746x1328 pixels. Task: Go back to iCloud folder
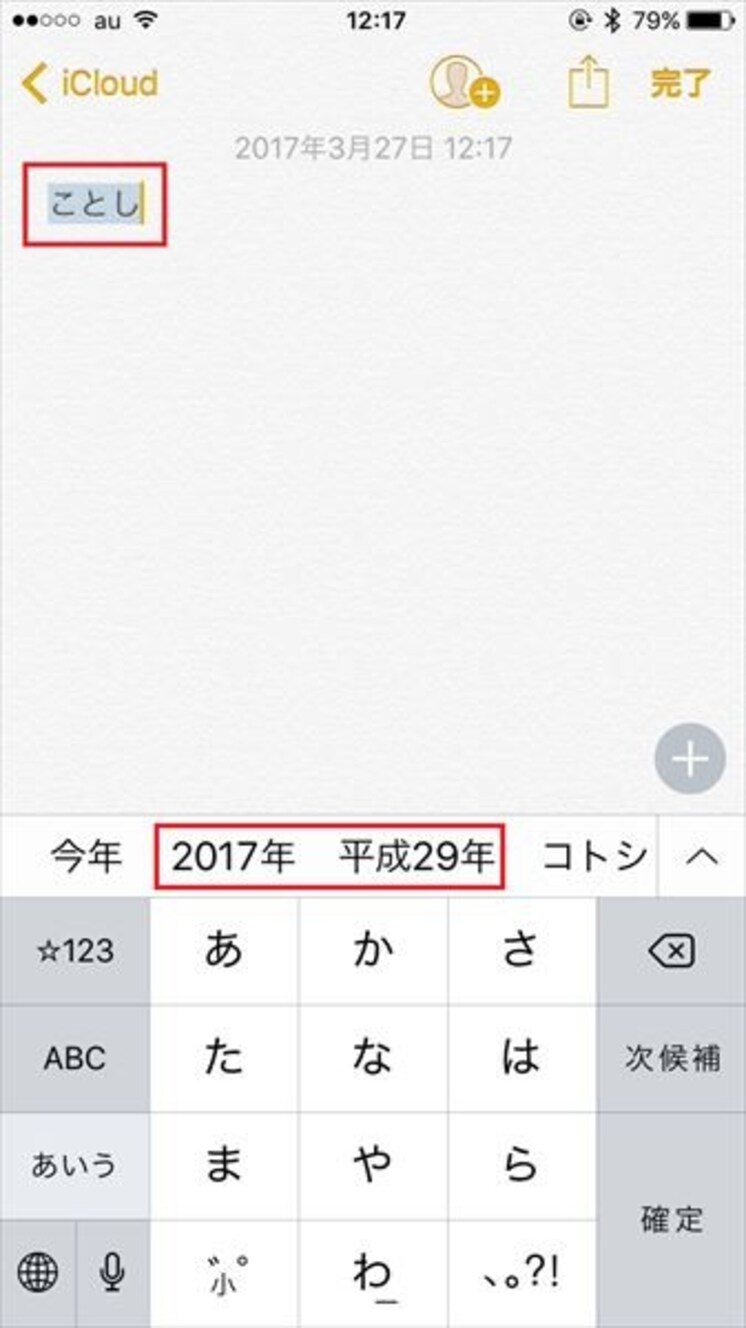coord(89,84)
